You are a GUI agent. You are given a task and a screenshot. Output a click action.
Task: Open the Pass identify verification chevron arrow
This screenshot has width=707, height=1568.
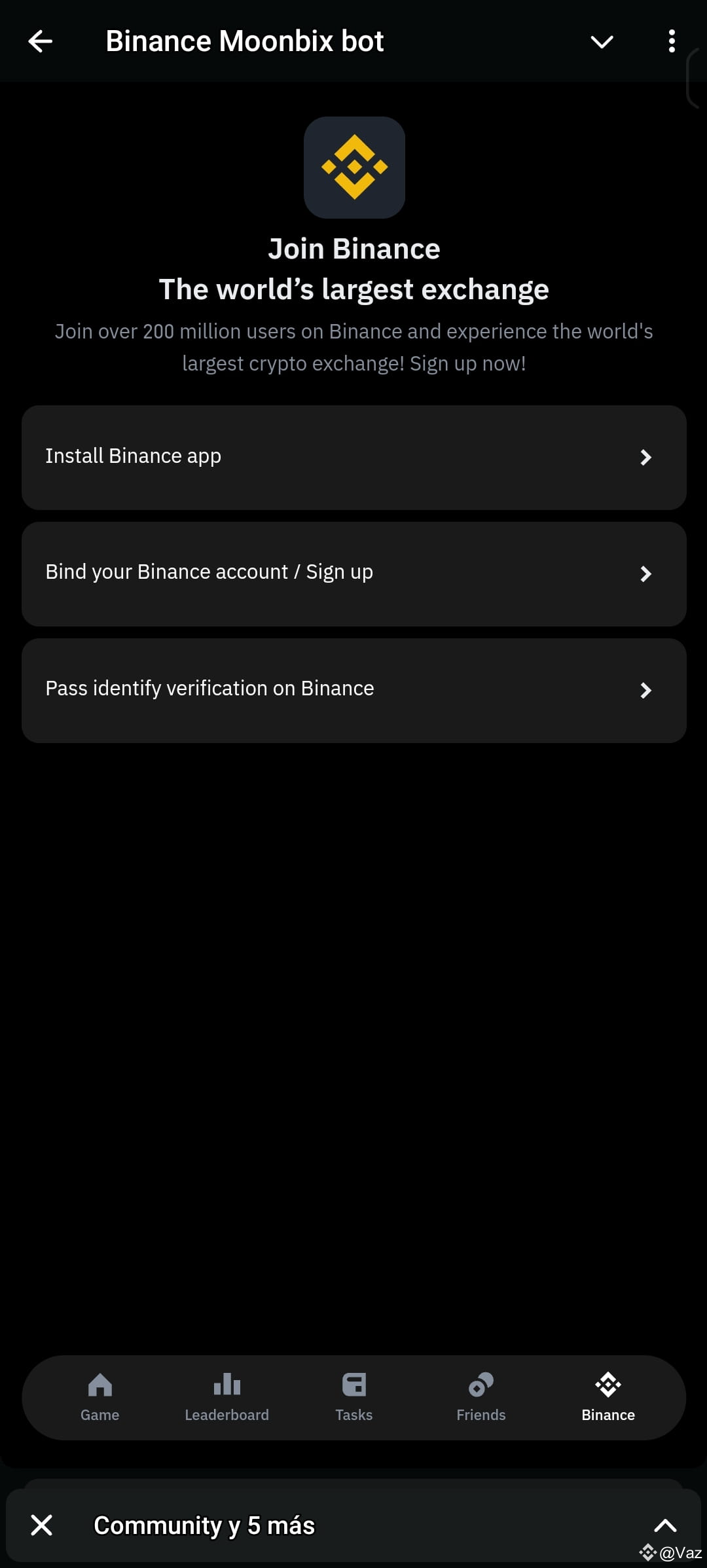pyautogui.click(x=646, y=690)
